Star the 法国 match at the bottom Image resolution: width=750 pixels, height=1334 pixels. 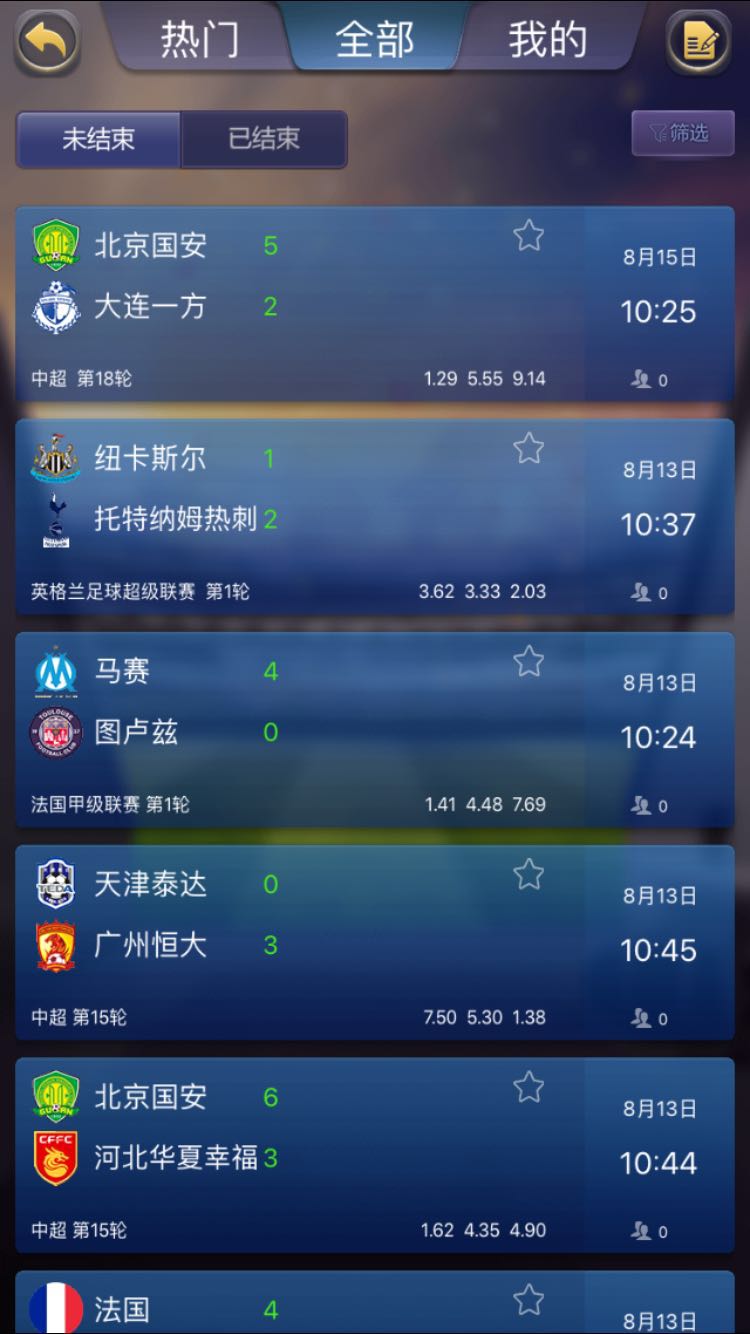tap(528, 1301)
